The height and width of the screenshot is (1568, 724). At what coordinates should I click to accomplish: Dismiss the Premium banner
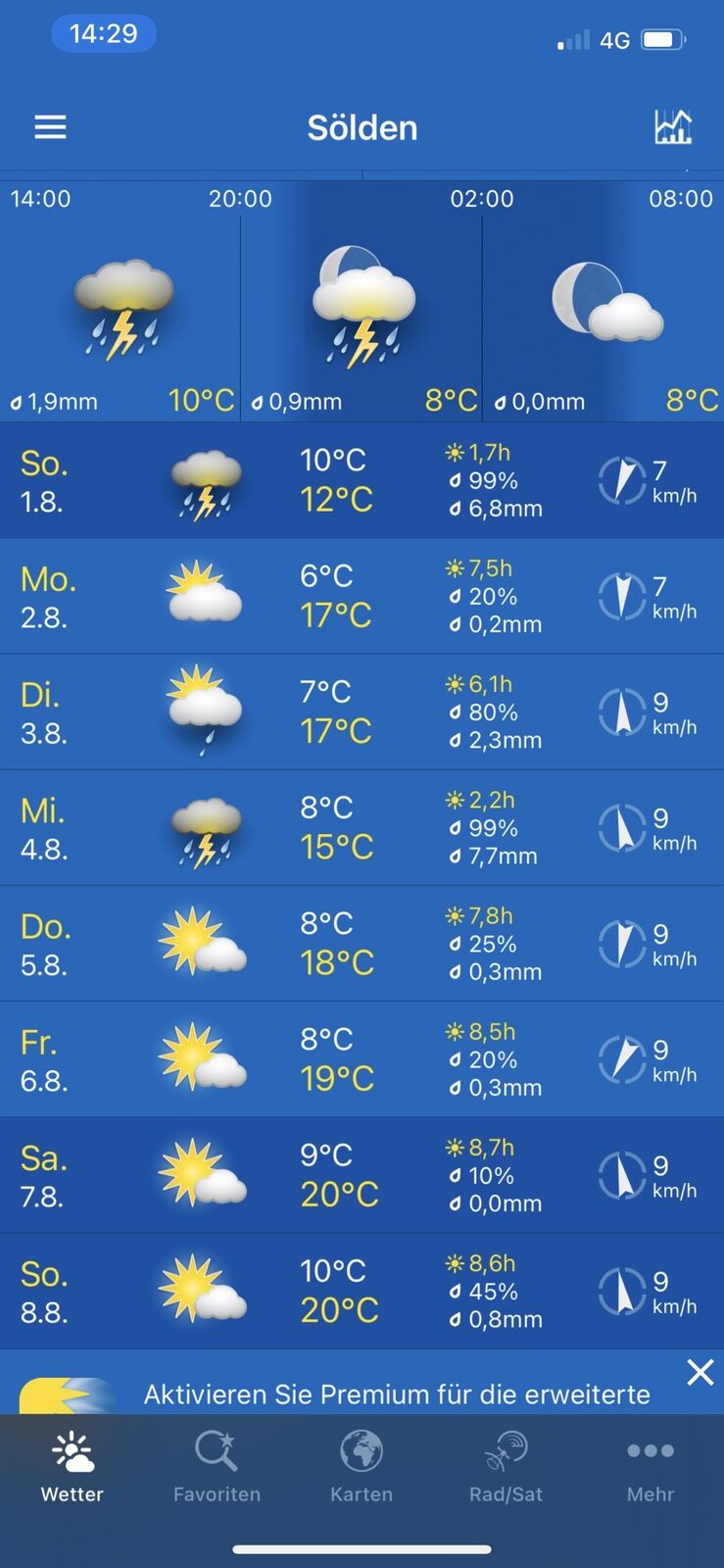click(700, 1372)
